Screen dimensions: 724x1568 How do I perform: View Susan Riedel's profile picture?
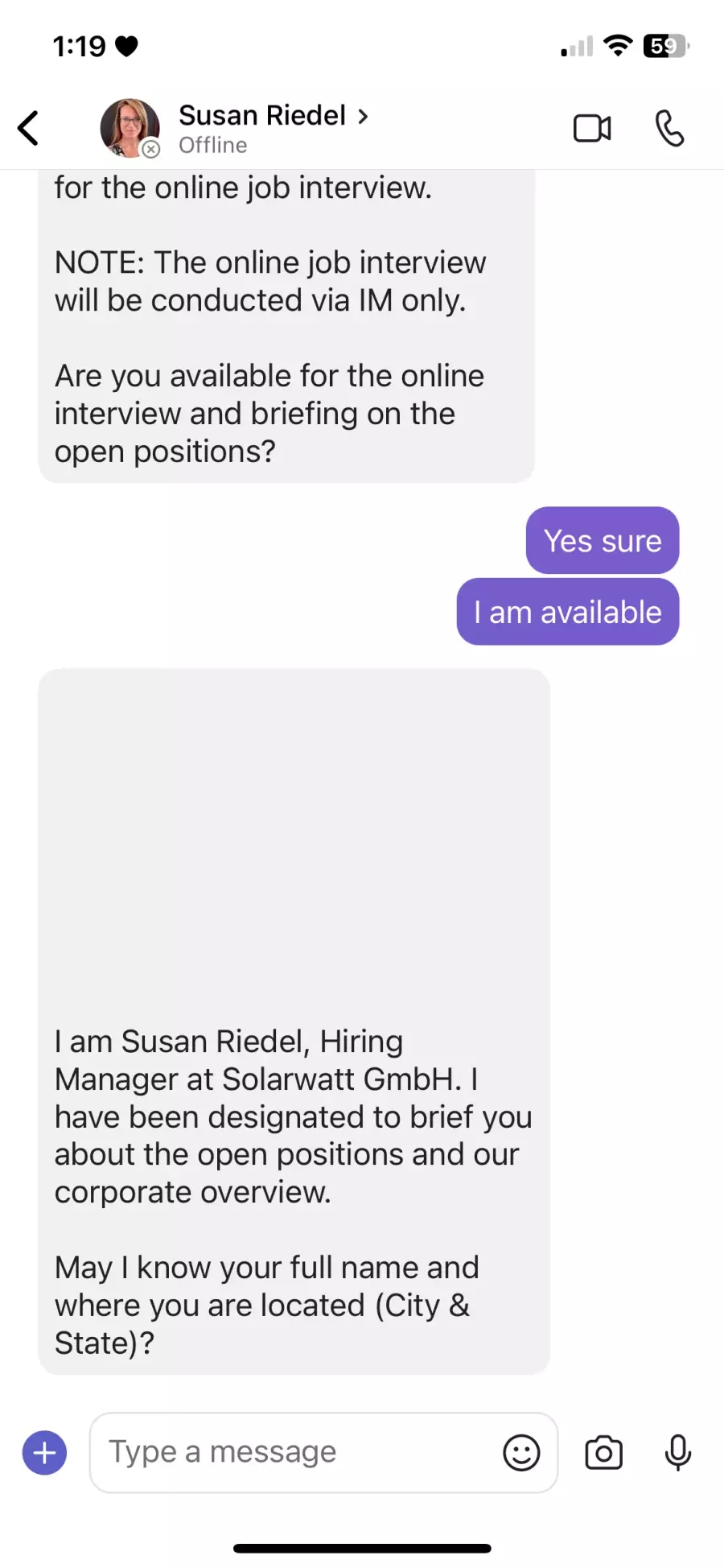(x=130, y=128)
